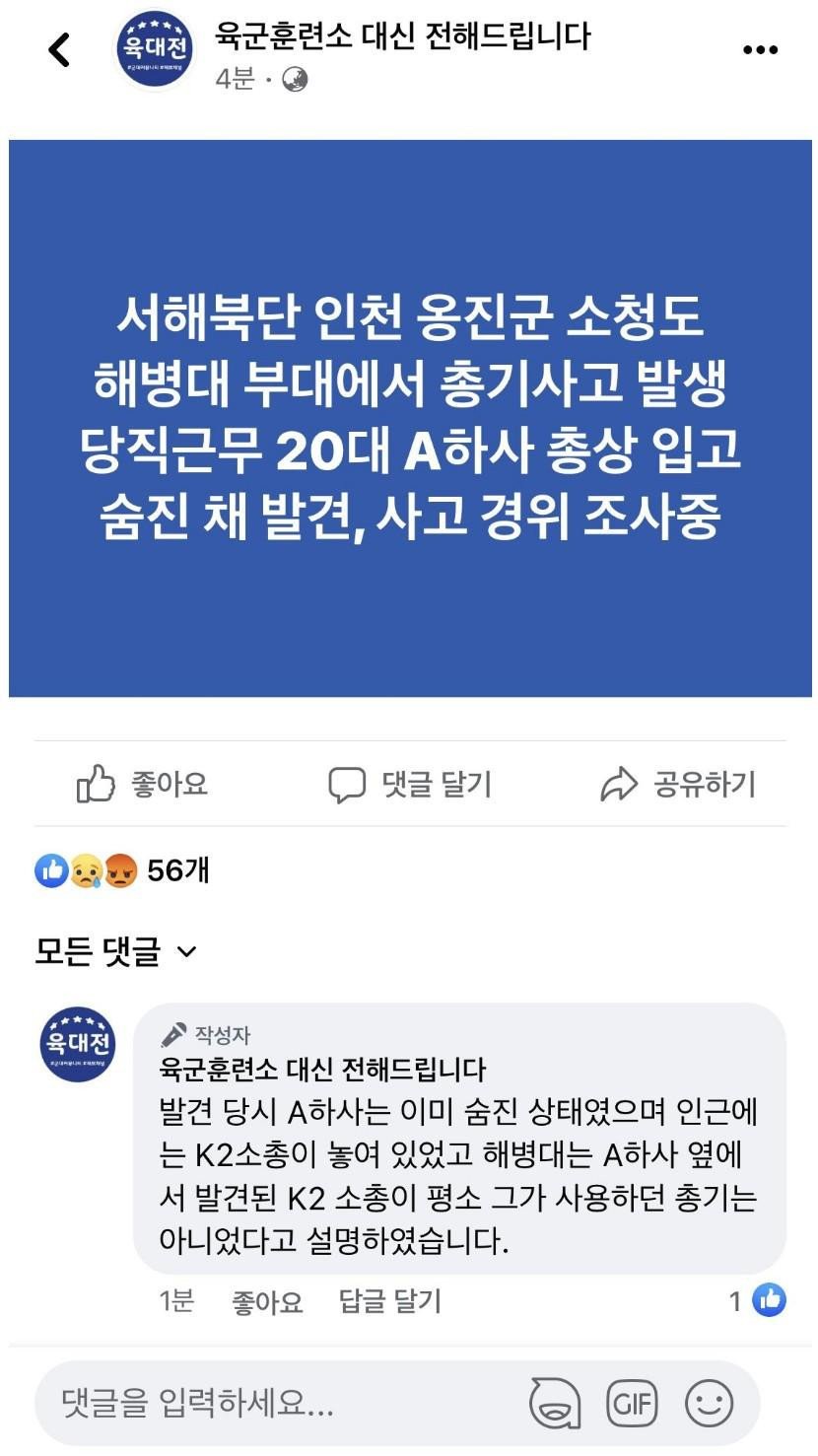The width and height of the screenshot is (818, 1456).
Task: Open the 육군훈련소 대신 전해드립니다 page name
Action: [402, 36]
